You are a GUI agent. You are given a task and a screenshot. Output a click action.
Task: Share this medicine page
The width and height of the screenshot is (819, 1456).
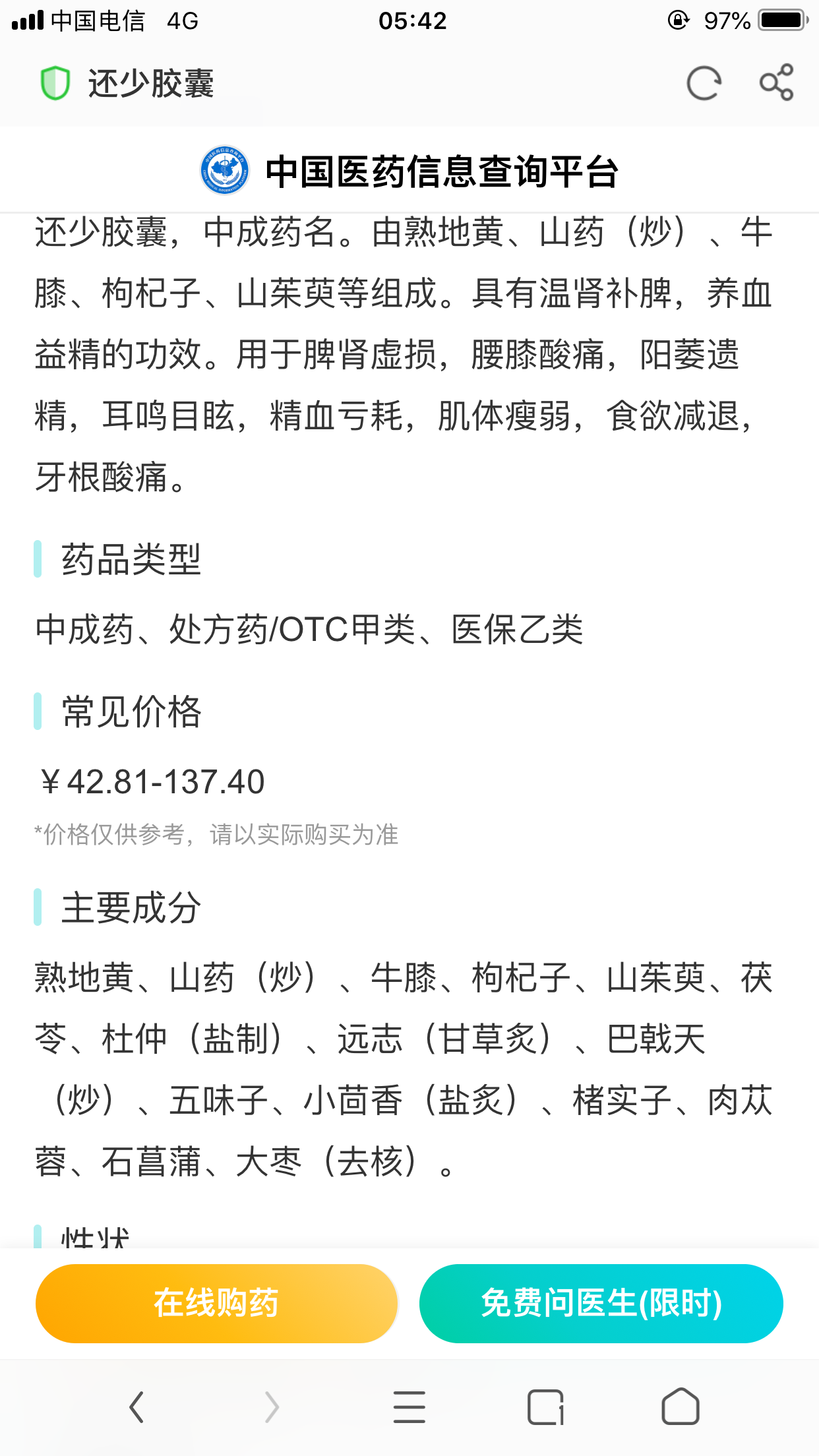point(776,83)
